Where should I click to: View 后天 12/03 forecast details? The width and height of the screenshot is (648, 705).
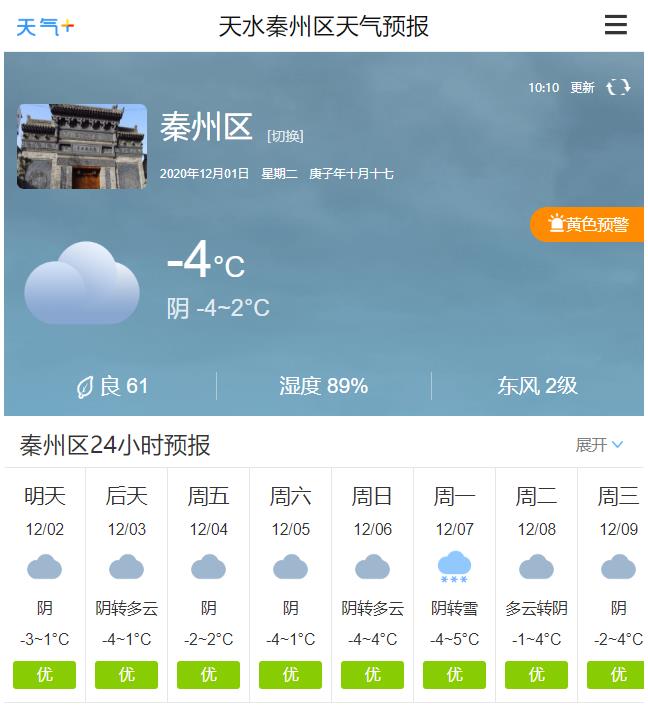[127, 580]
